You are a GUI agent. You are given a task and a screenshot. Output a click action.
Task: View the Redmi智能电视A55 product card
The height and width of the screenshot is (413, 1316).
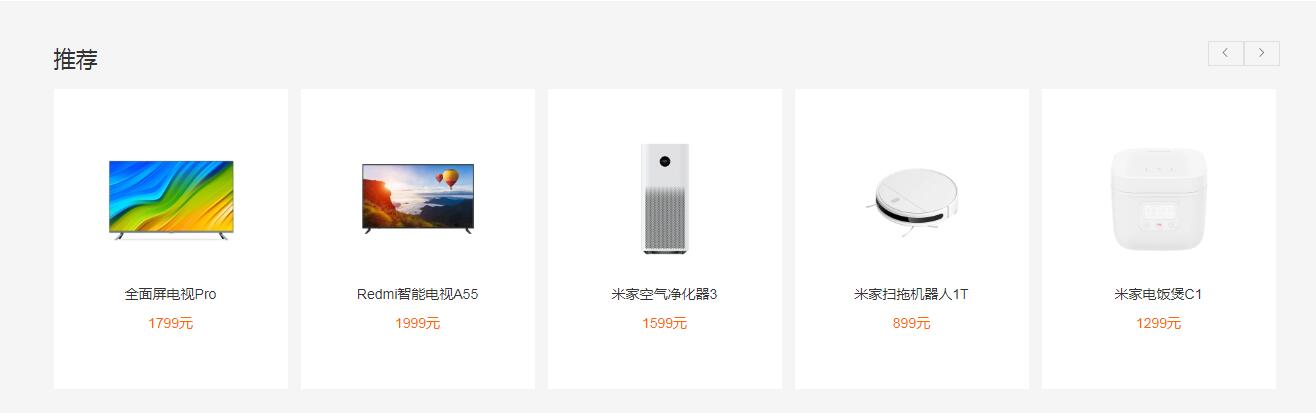coord(418,238)
